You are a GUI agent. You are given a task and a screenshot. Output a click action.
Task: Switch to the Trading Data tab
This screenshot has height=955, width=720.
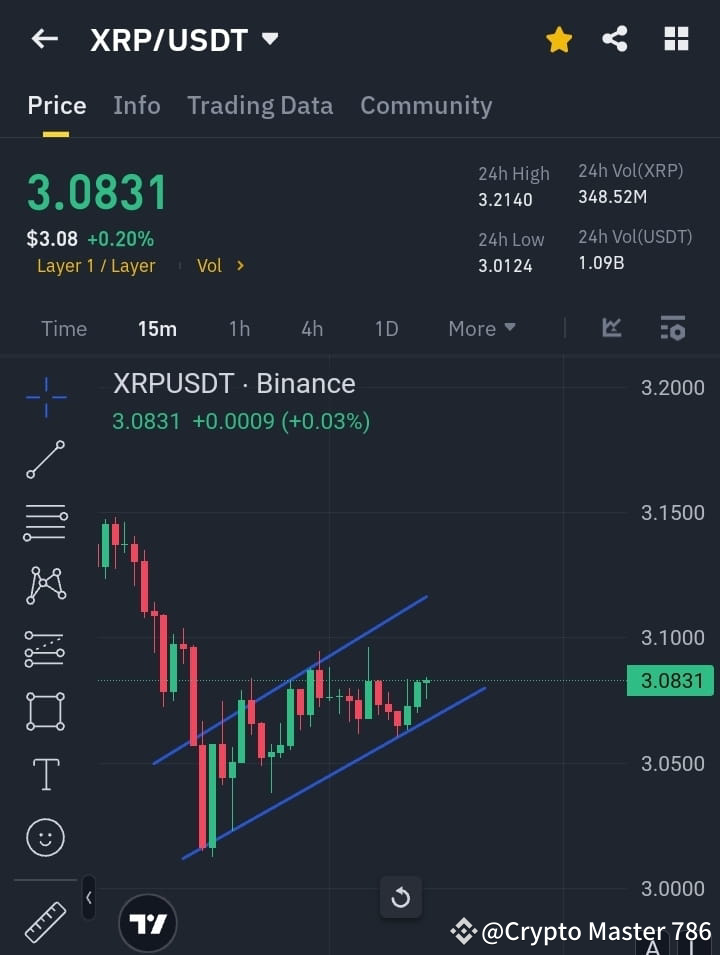point(260,105)
